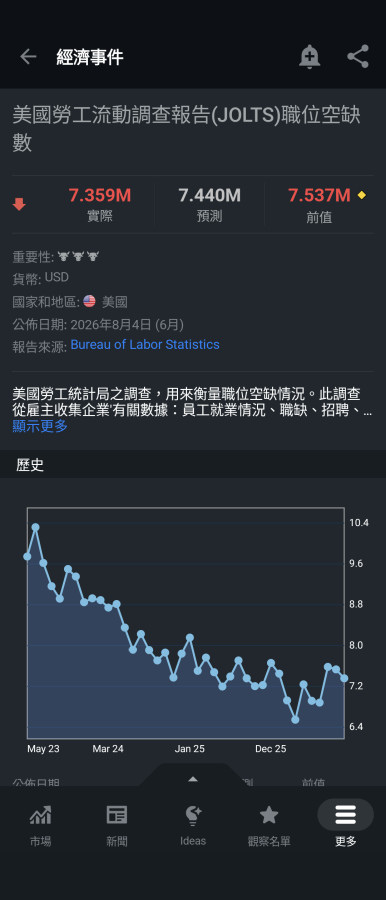Expand the panel with the up arrow handle
The image size is (386, 900).
pos(193,779)
